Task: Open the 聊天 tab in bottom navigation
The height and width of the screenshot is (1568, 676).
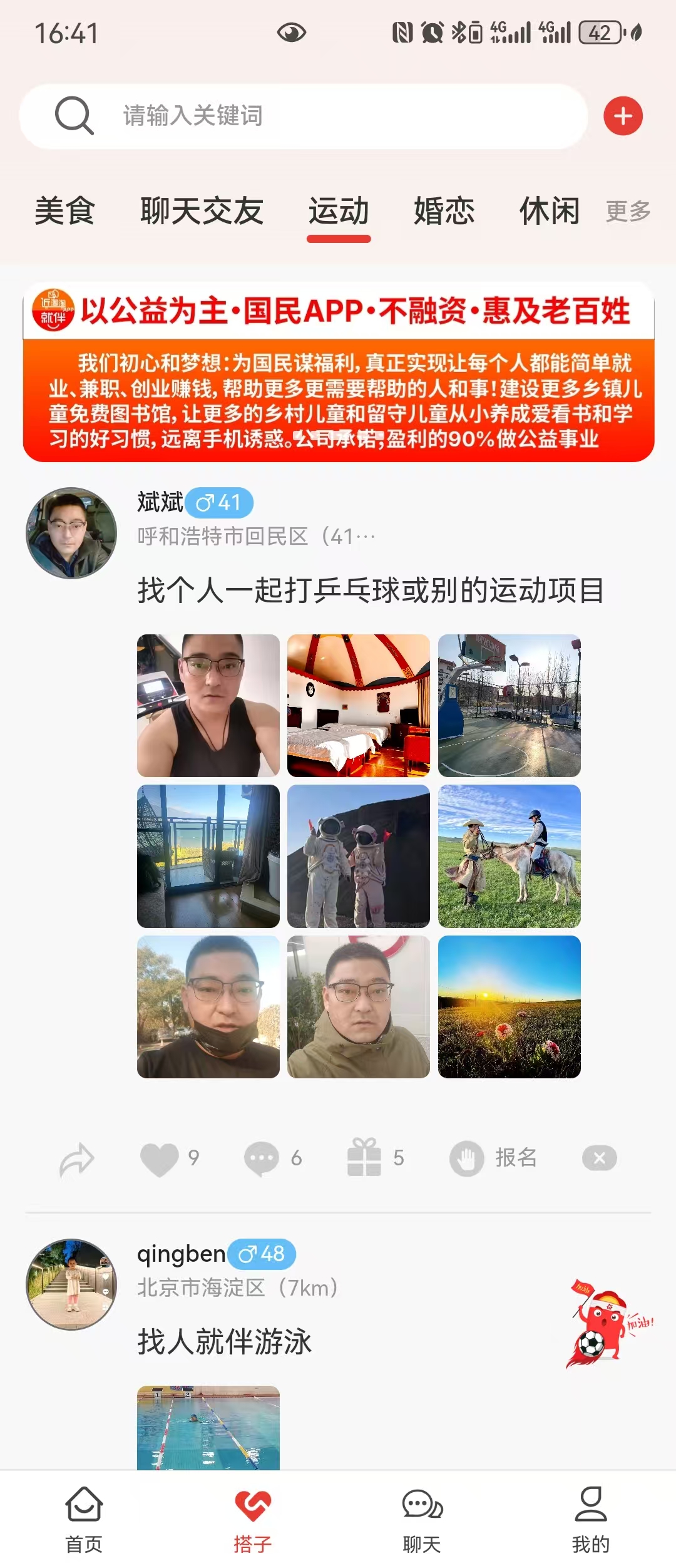Action: 422,1519
